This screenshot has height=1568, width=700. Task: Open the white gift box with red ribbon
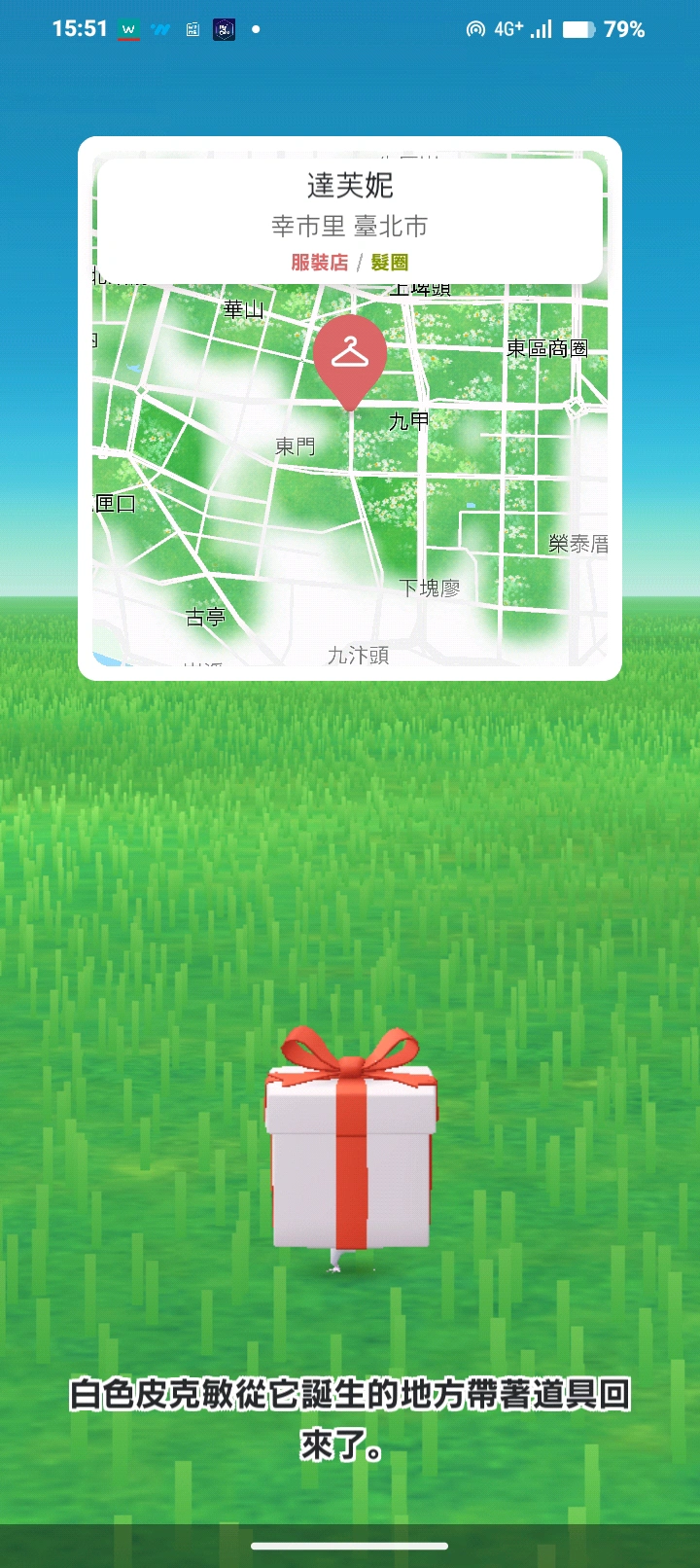pos(350,1148)
